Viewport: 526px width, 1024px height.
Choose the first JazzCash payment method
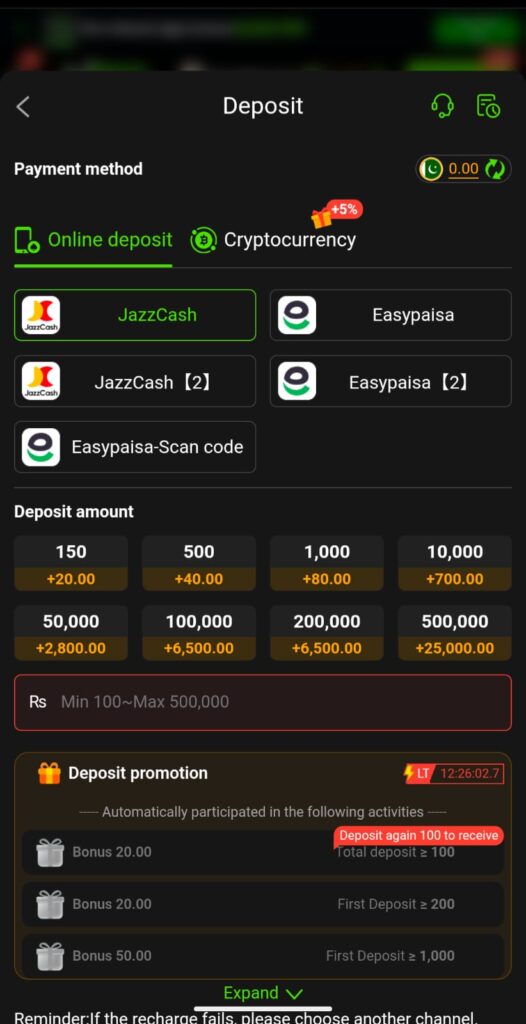pos(135,315)
